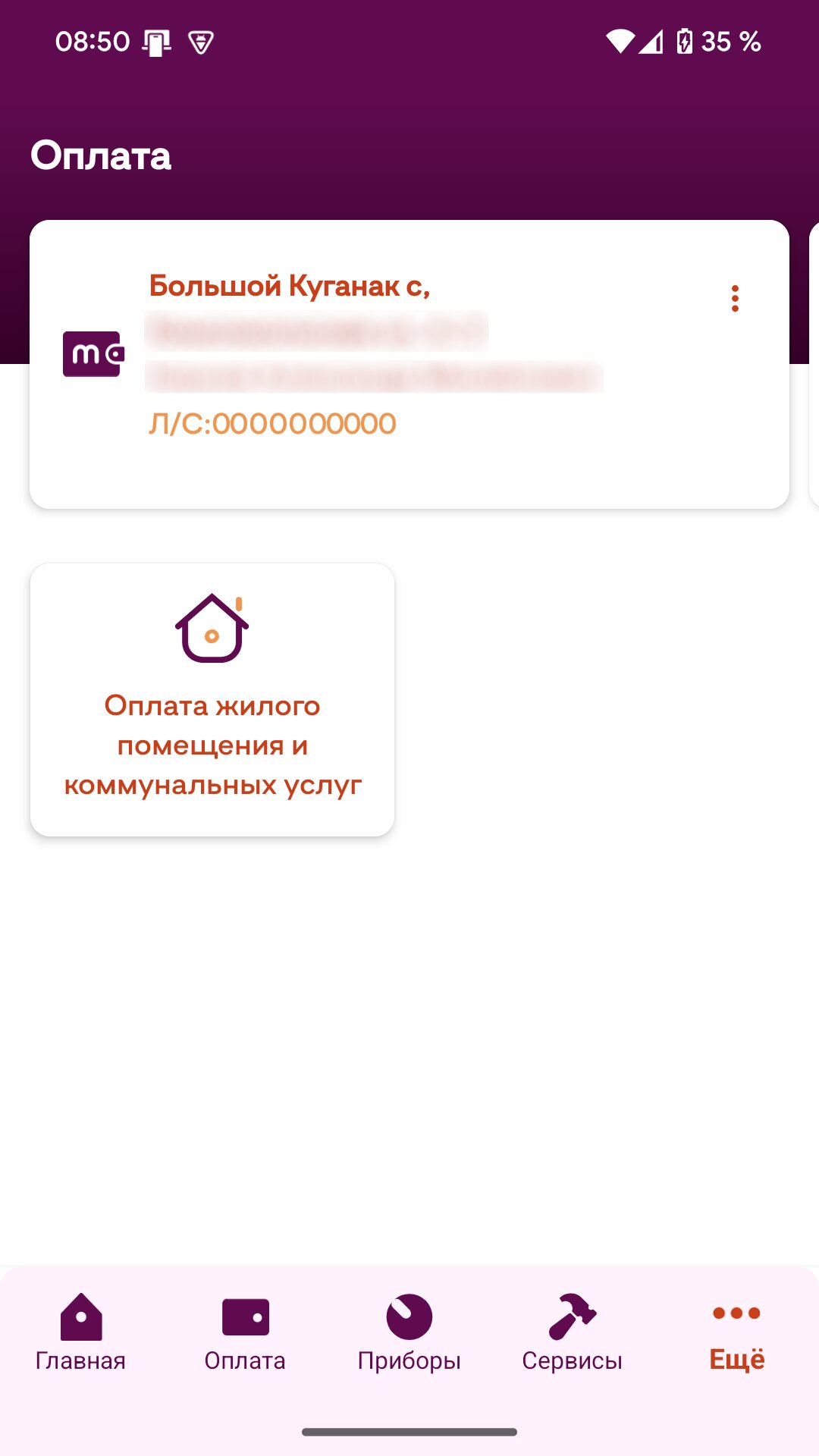Open the three-dot menu on the account card
Viewport: 819px width, 1456px height.
tap(735, 299)
